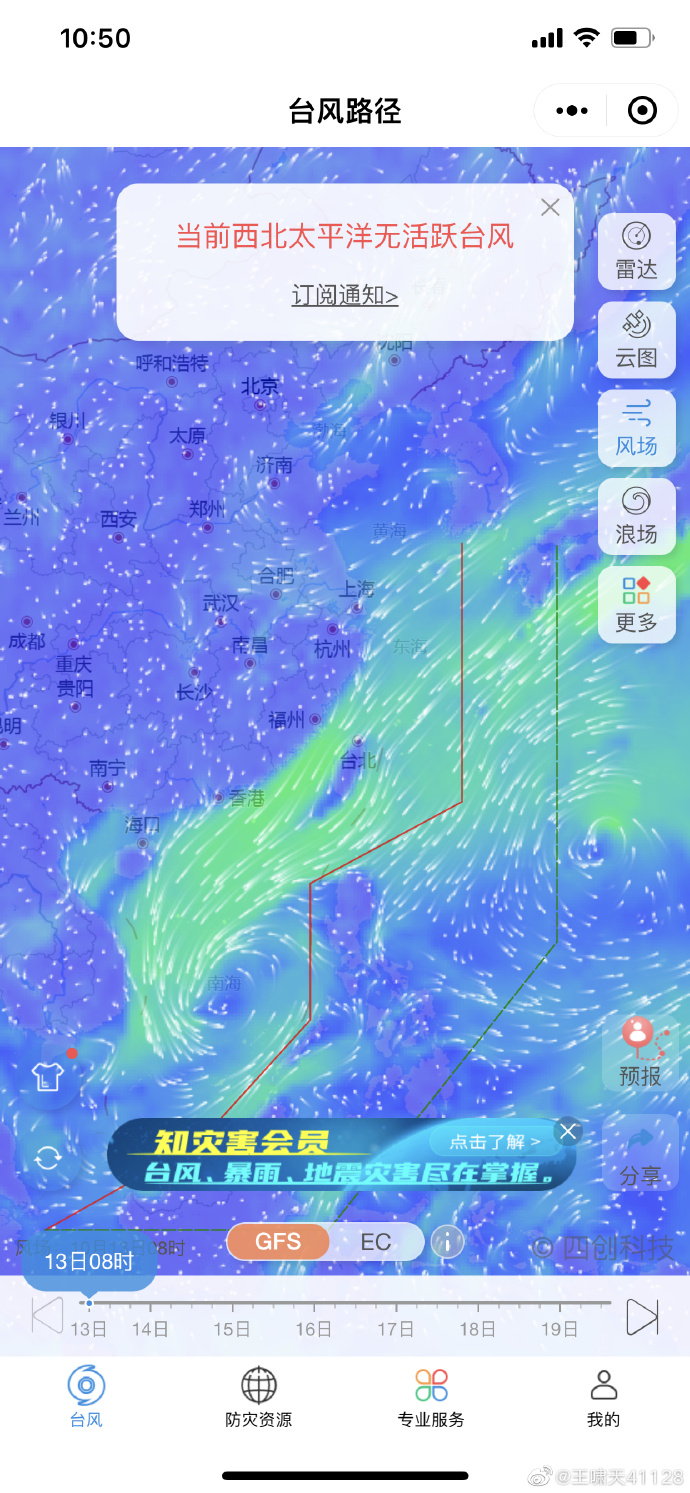
Task: Share the map via 分享
Action: (640, 1153)
